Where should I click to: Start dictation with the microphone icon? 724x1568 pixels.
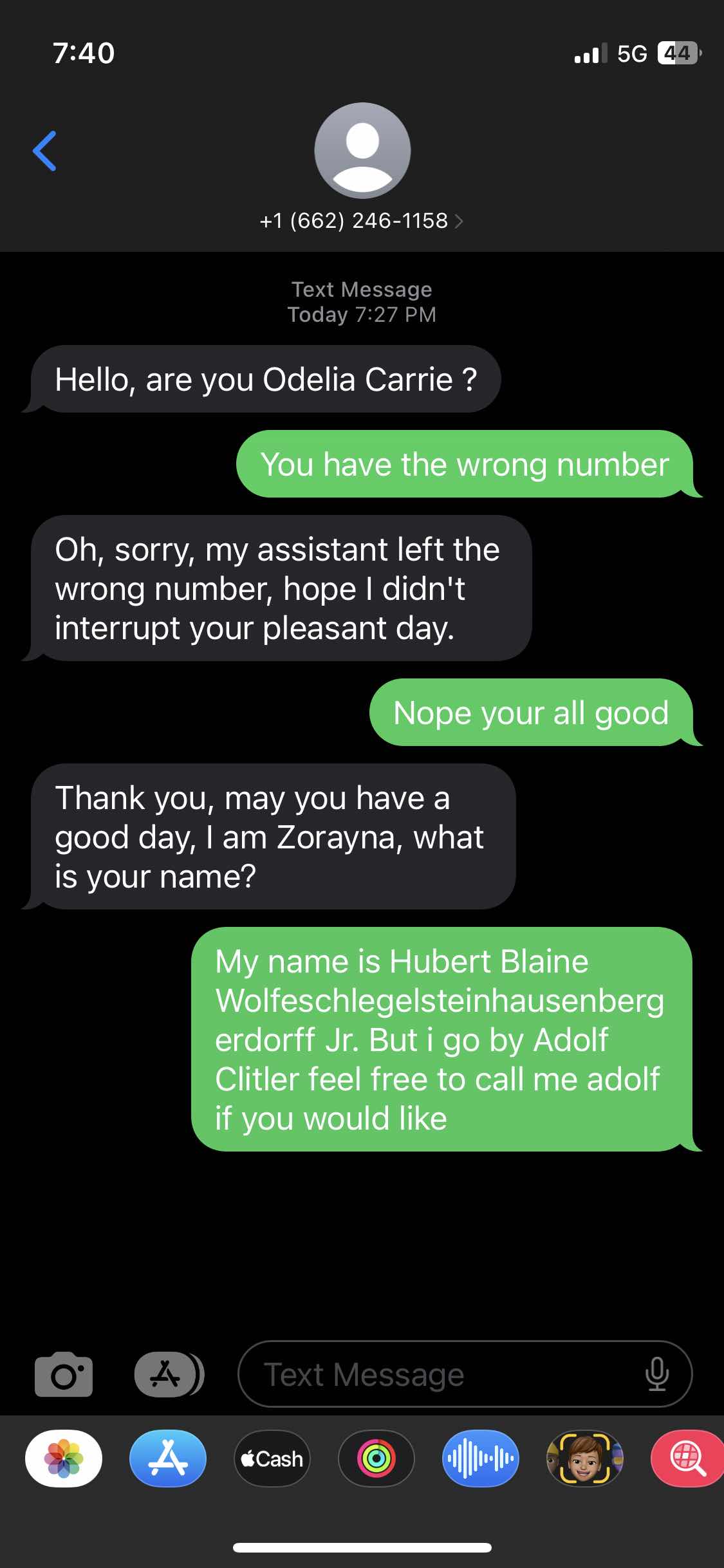tap(656, 1375)
